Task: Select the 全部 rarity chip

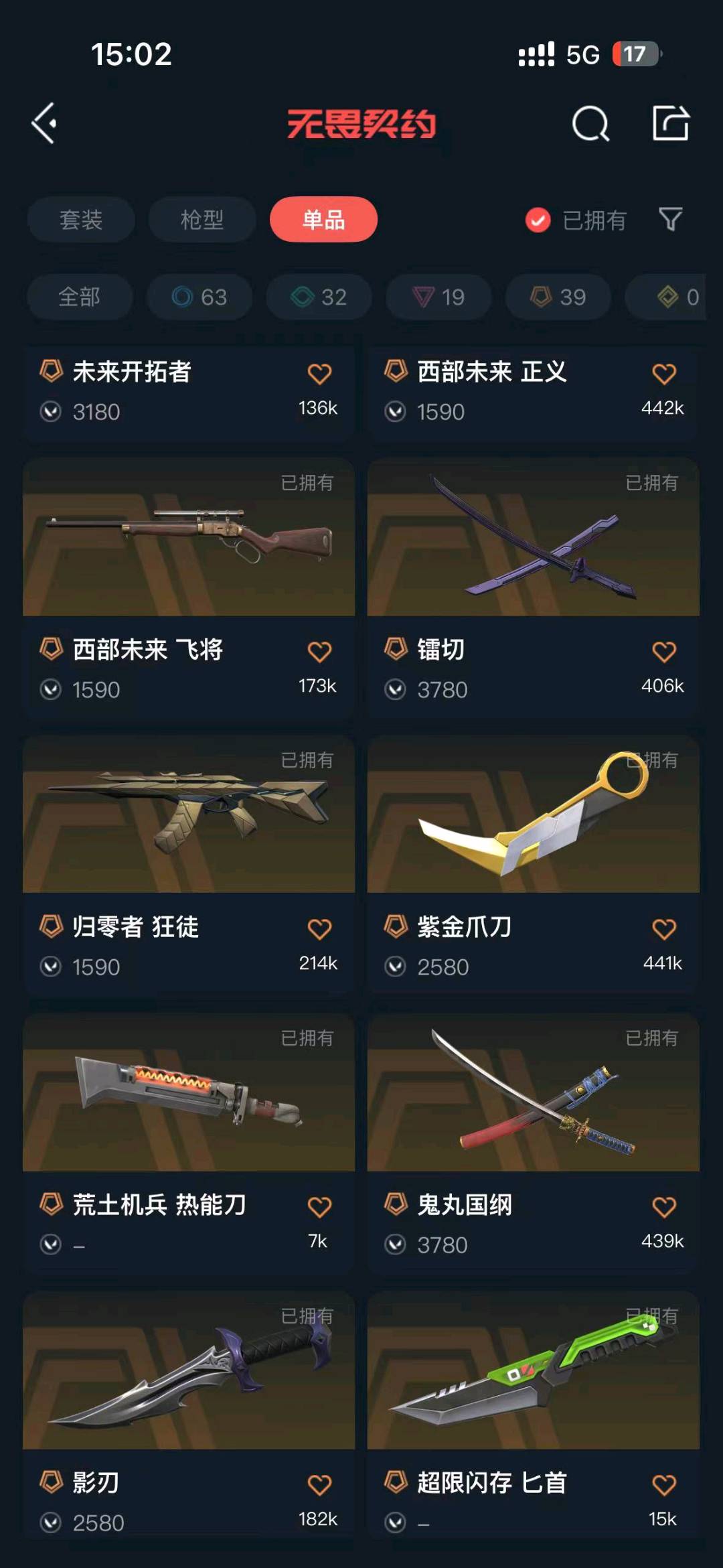Action: [x=79, y=297]
